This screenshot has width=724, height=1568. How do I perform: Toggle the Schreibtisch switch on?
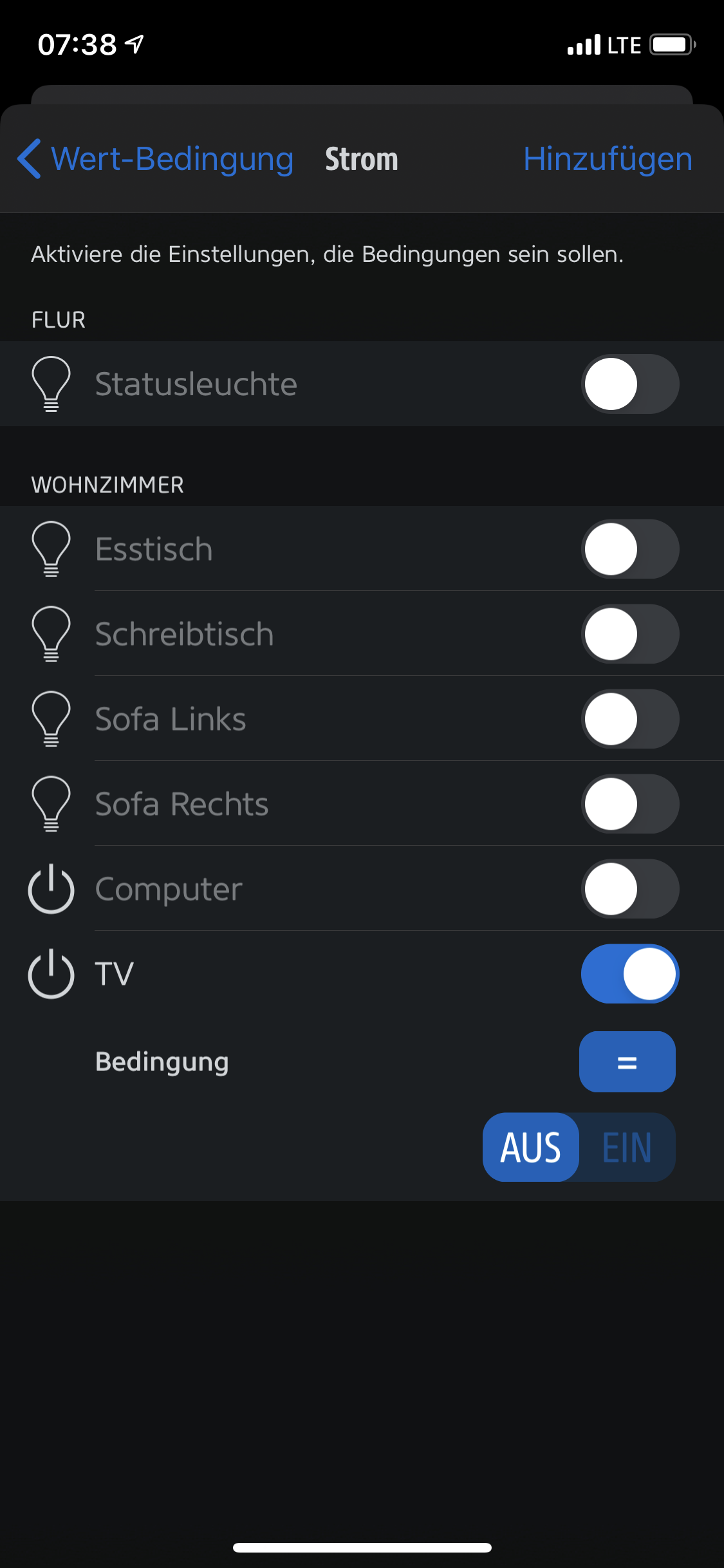[629, 634]
